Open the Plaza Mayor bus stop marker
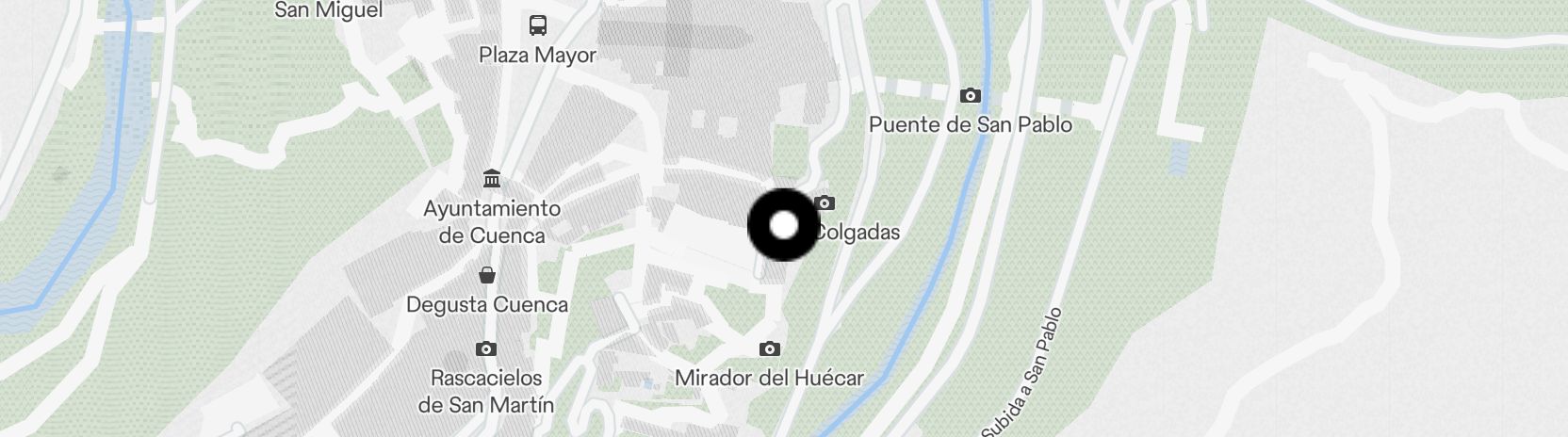Viewport: 1568px width, 437px height. (538, 24)
